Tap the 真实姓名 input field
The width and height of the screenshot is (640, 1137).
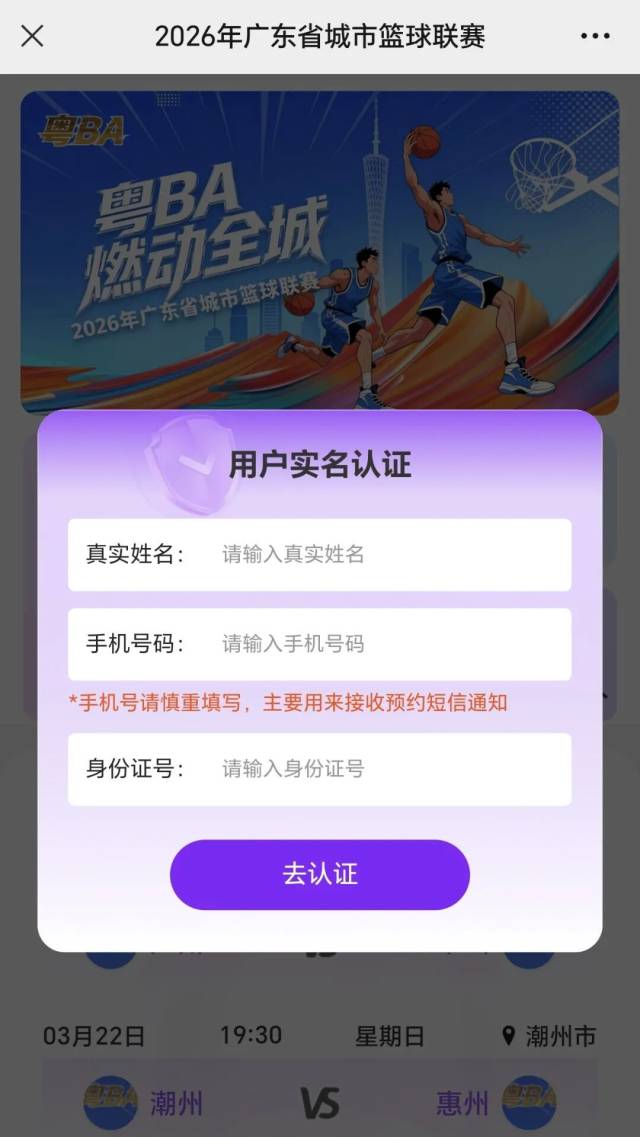coord(390,555)
